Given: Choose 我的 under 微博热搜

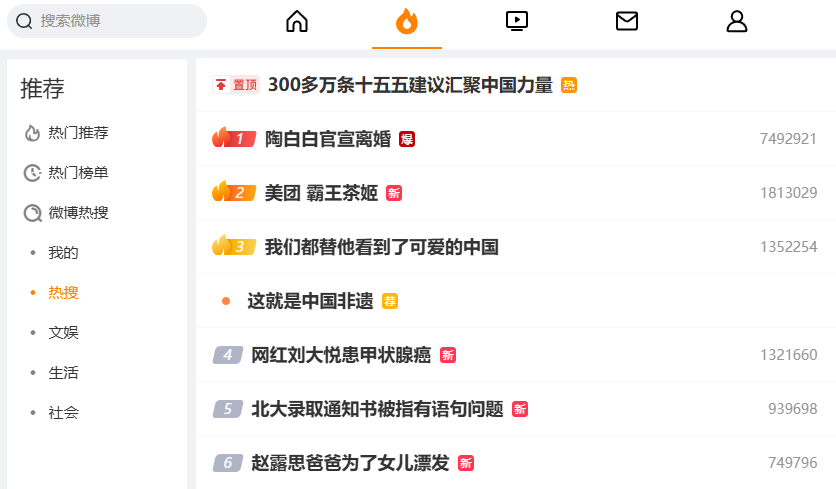Looking at the screenshot, I should coord(63,253).
